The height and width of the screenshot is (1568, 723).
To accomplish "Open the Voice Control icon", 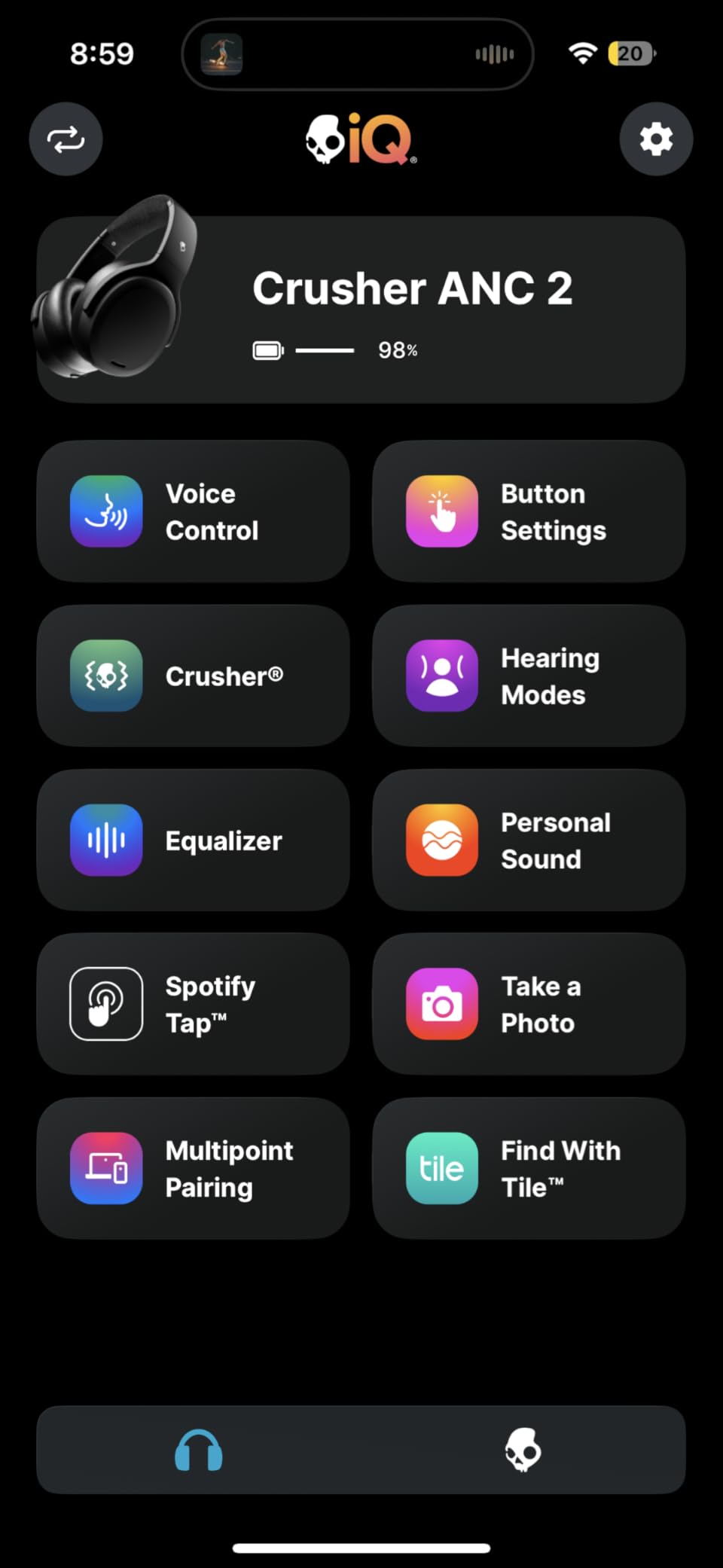I will (105, 511).
